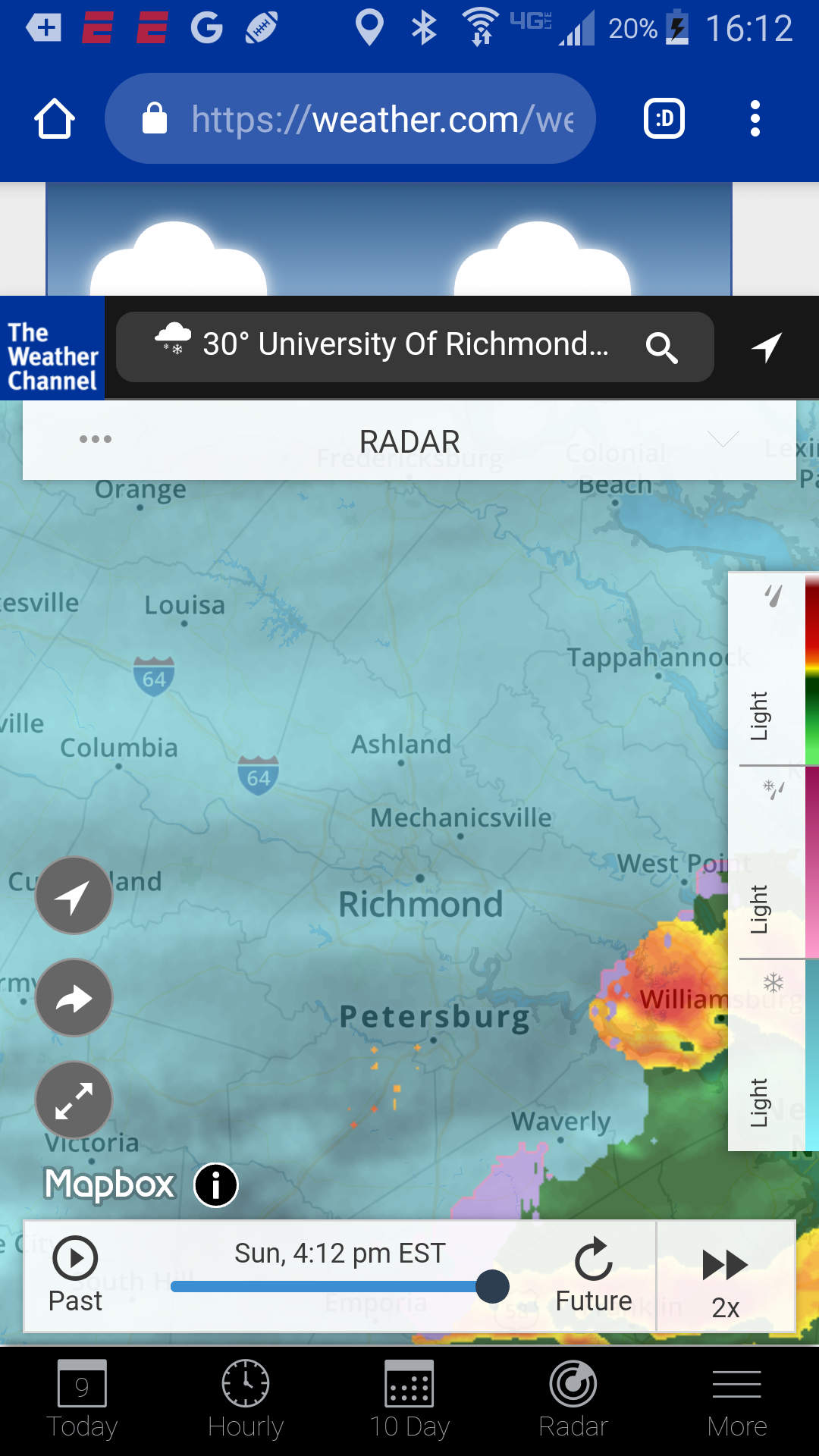The image size is (819, 1456).
Task: Open the browser tabs switcher
Action: click(x=664, y=119)
